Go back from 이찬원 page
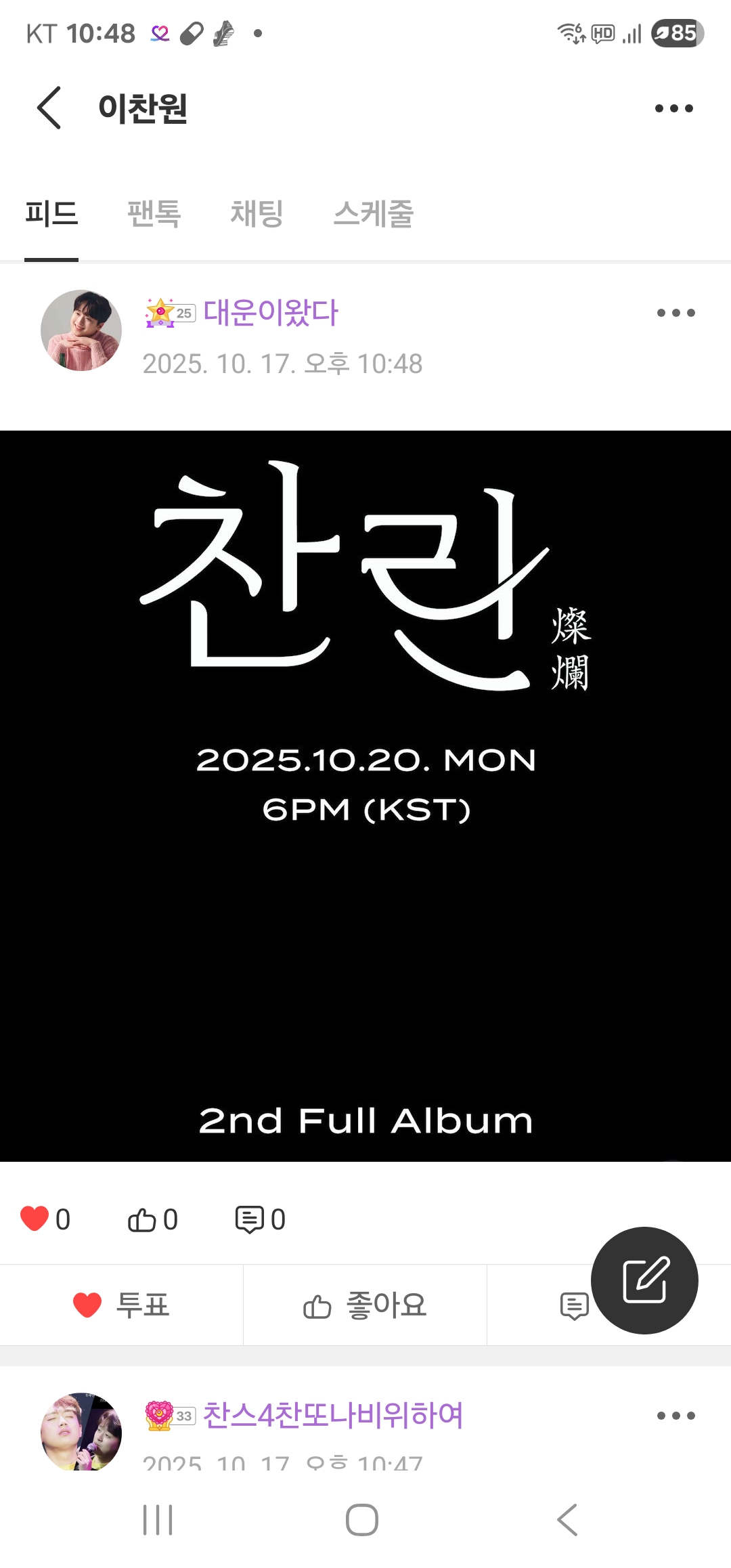This screenshot has width=731, height=1568. click(x=49, y=108)
